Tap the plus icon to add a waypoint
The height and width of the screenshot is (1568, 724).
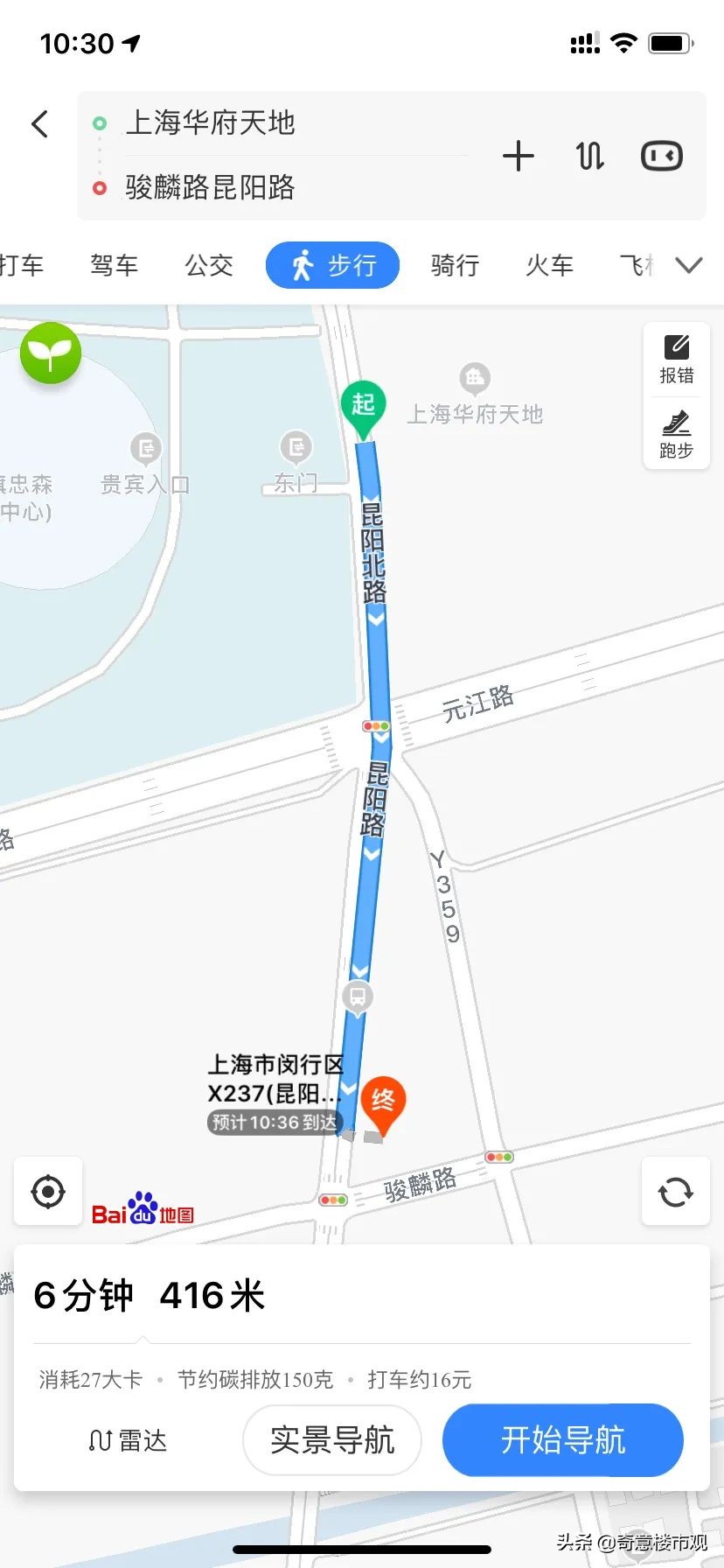click(519, 156)
